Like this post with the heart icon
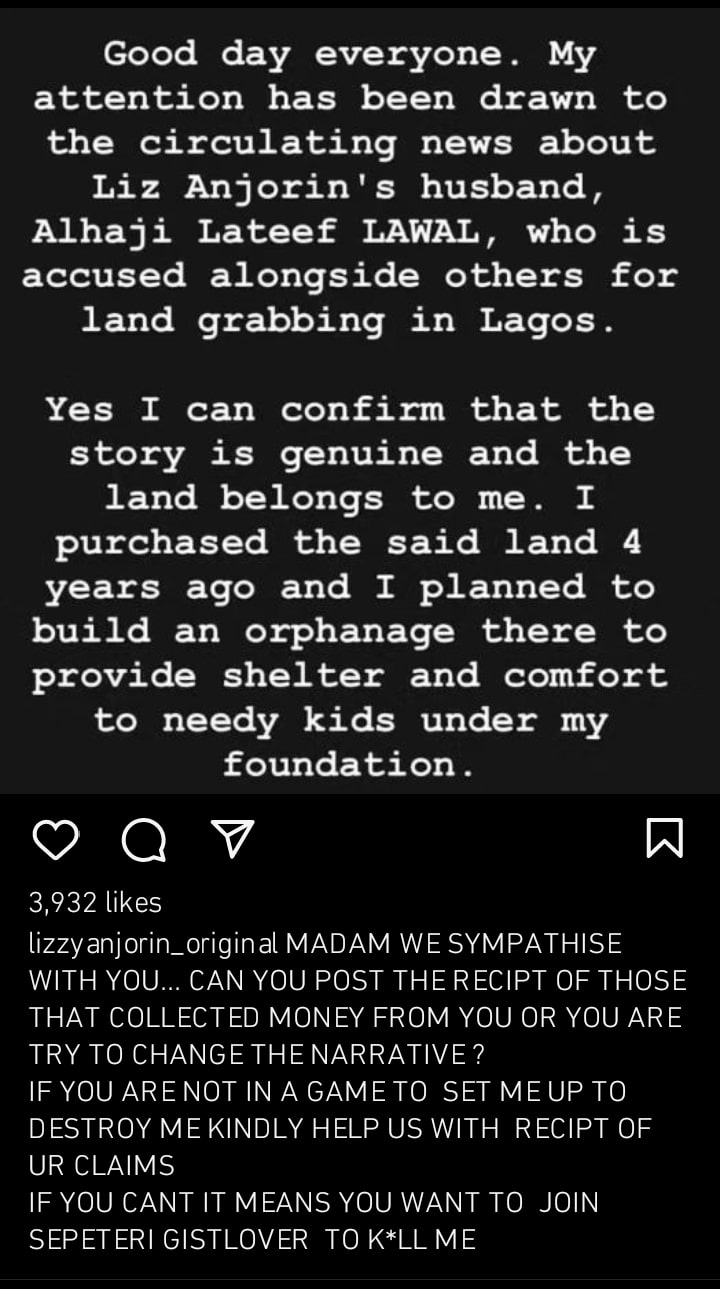 click(55, 840)
